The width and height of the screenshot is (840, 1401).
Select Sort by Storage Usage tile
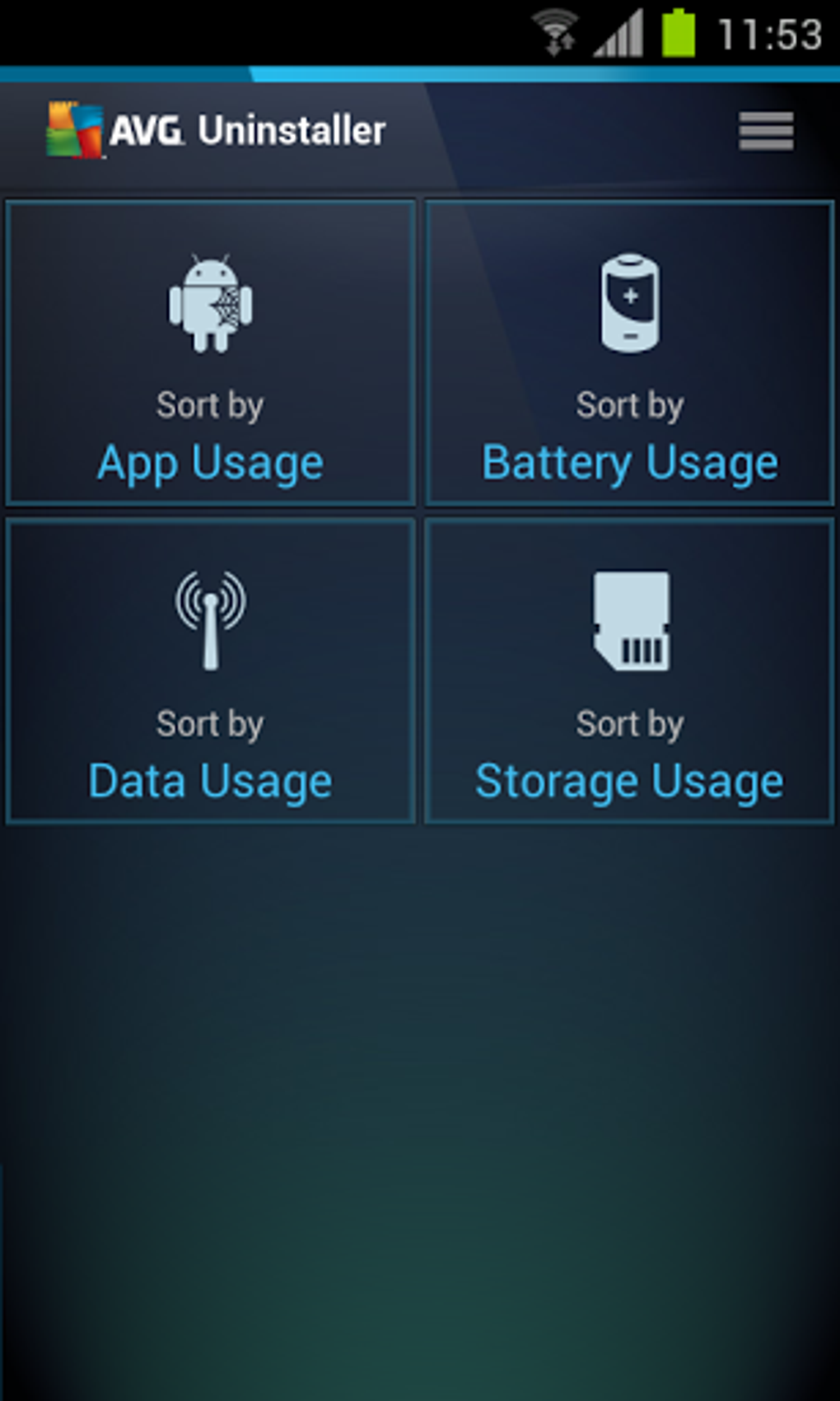pos(629,669)
